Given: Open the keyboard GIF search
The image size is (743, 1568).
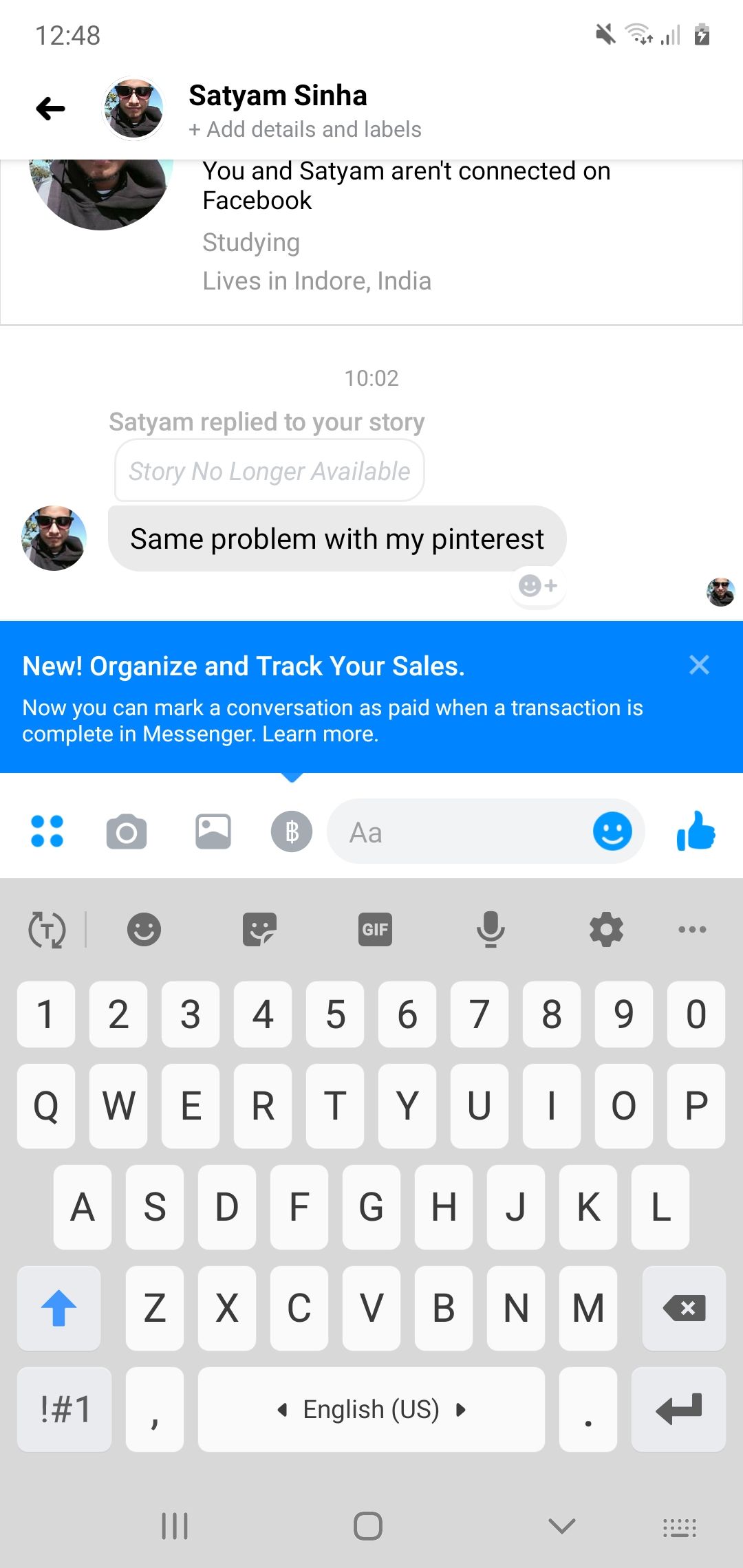Looking at the screenshot, I should coord(375,930).
